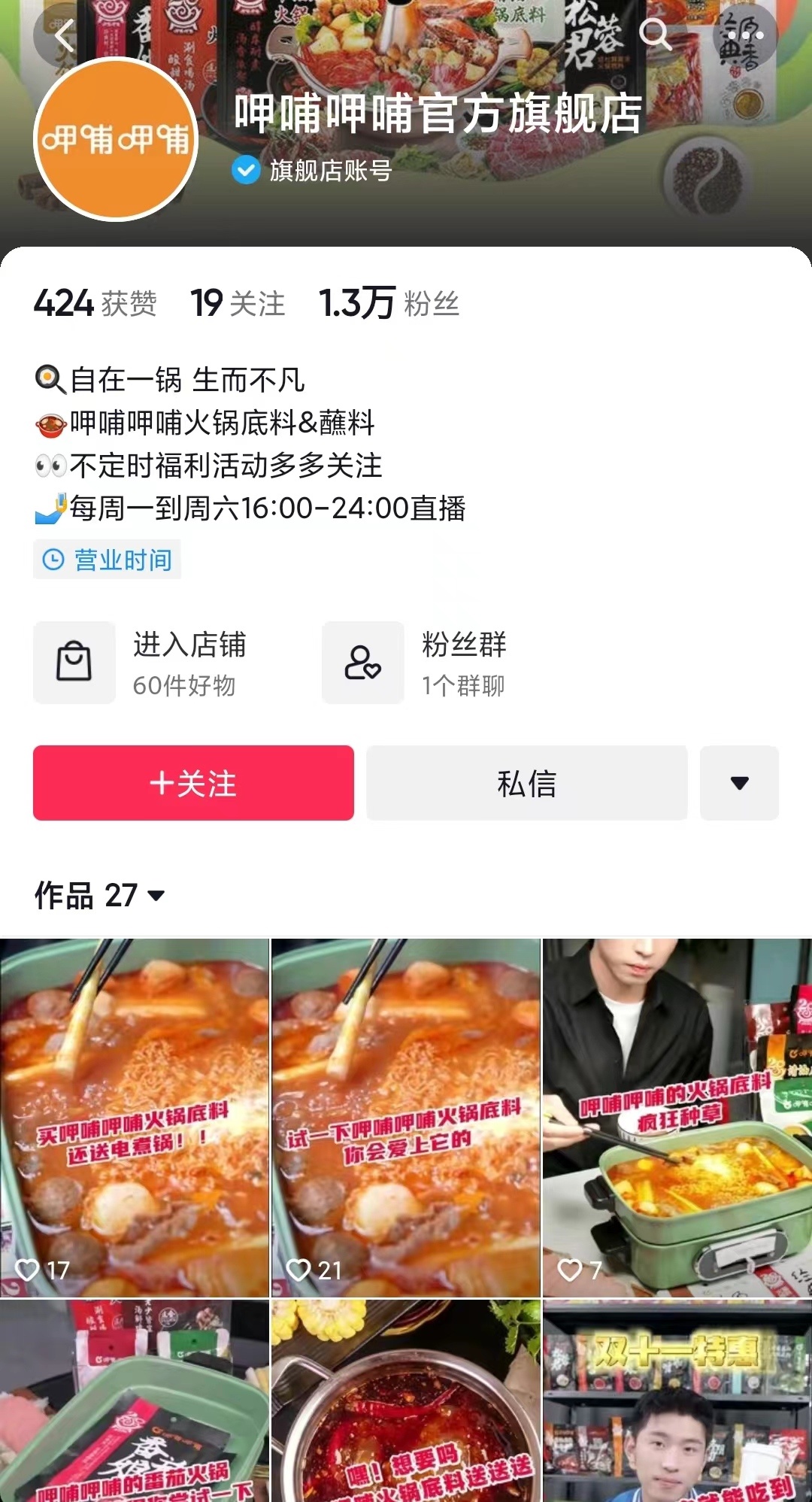The image size is (812, 1502).
Task: Open the 营业时间 business hours chip
Action: coord(108,560)
